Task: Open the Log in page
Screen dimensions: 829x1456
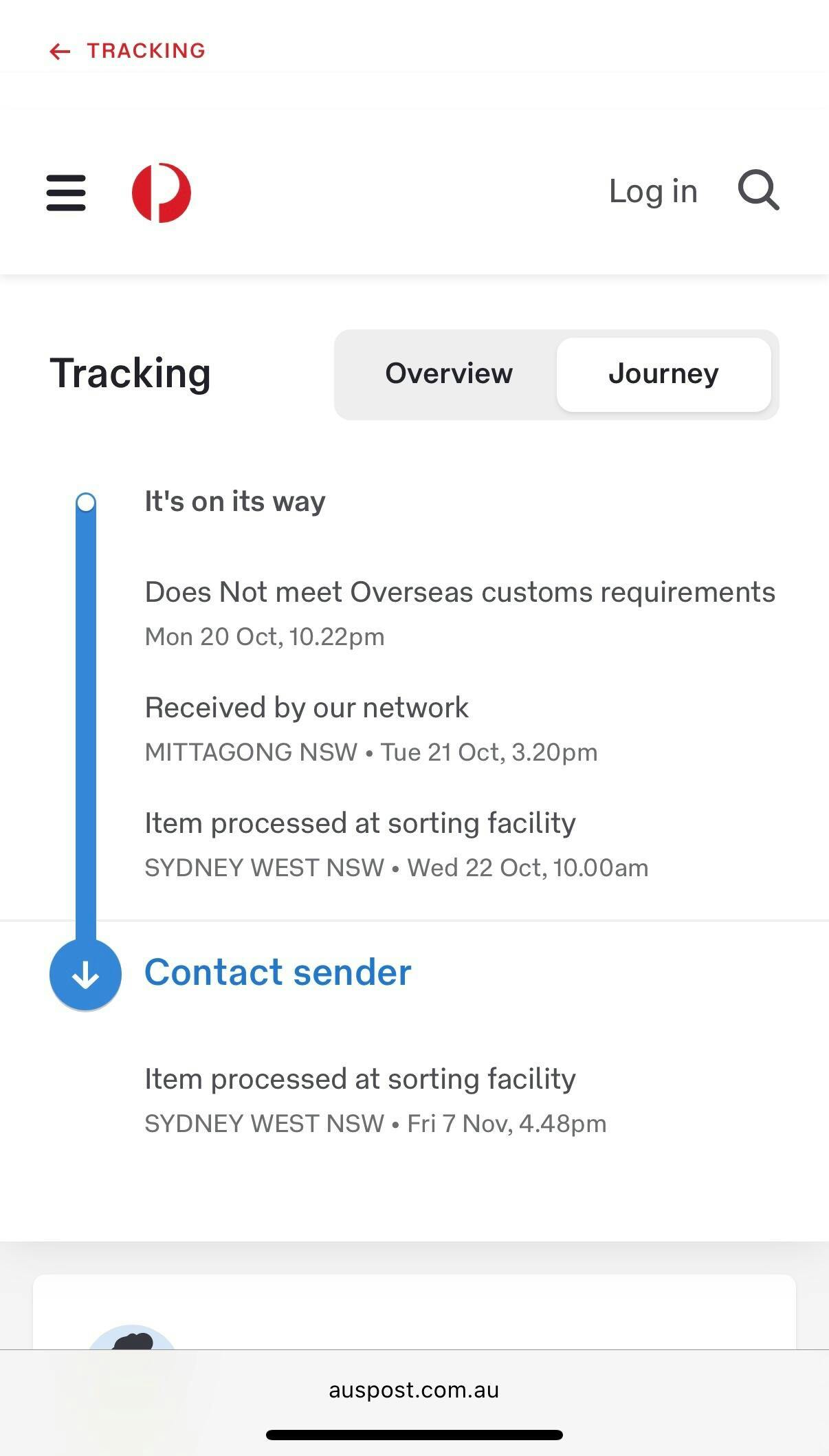Action: [653, 191]
